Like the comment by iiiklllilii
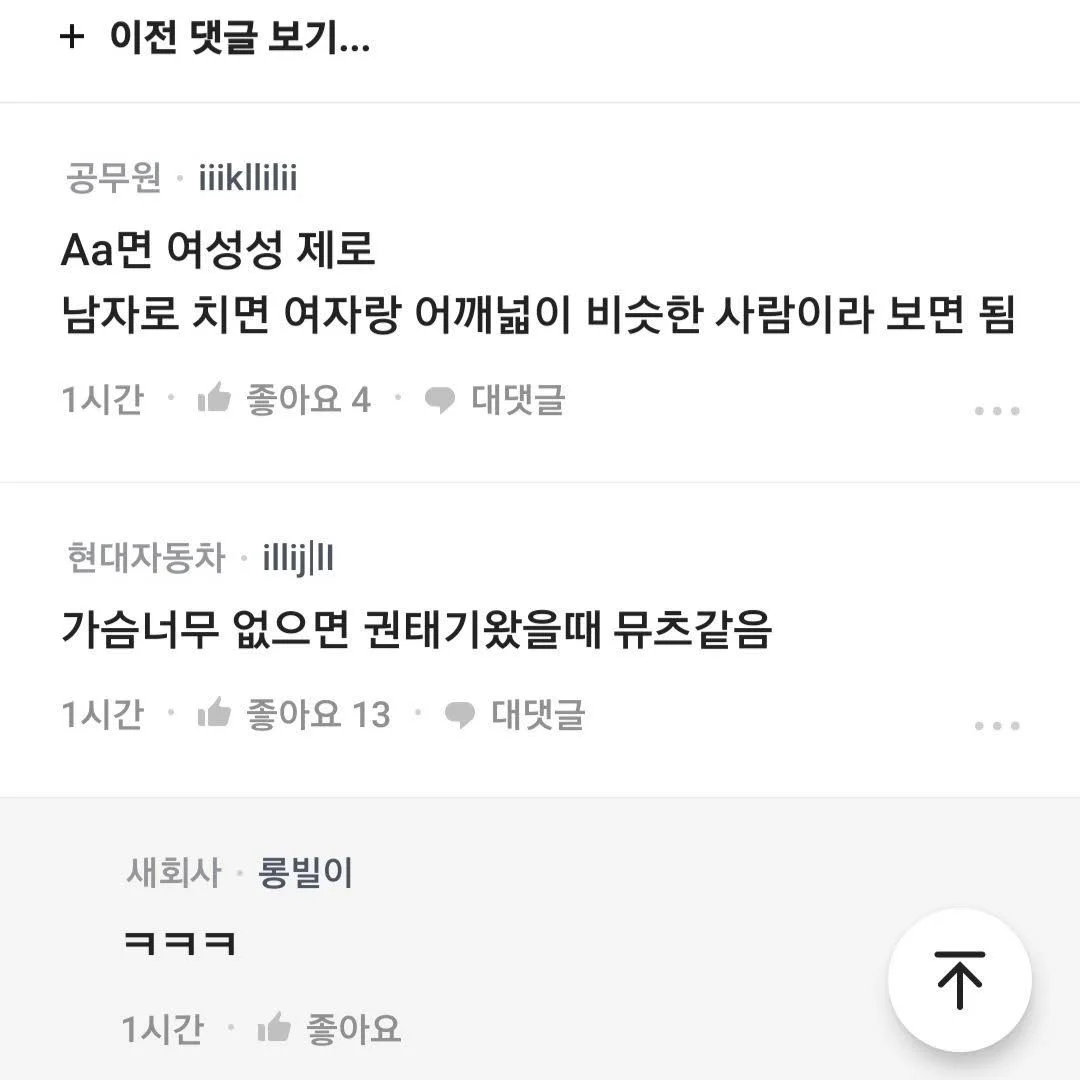Viewport: 1080px width, 1080px height. pyautogui.click(x=284, y=400)
